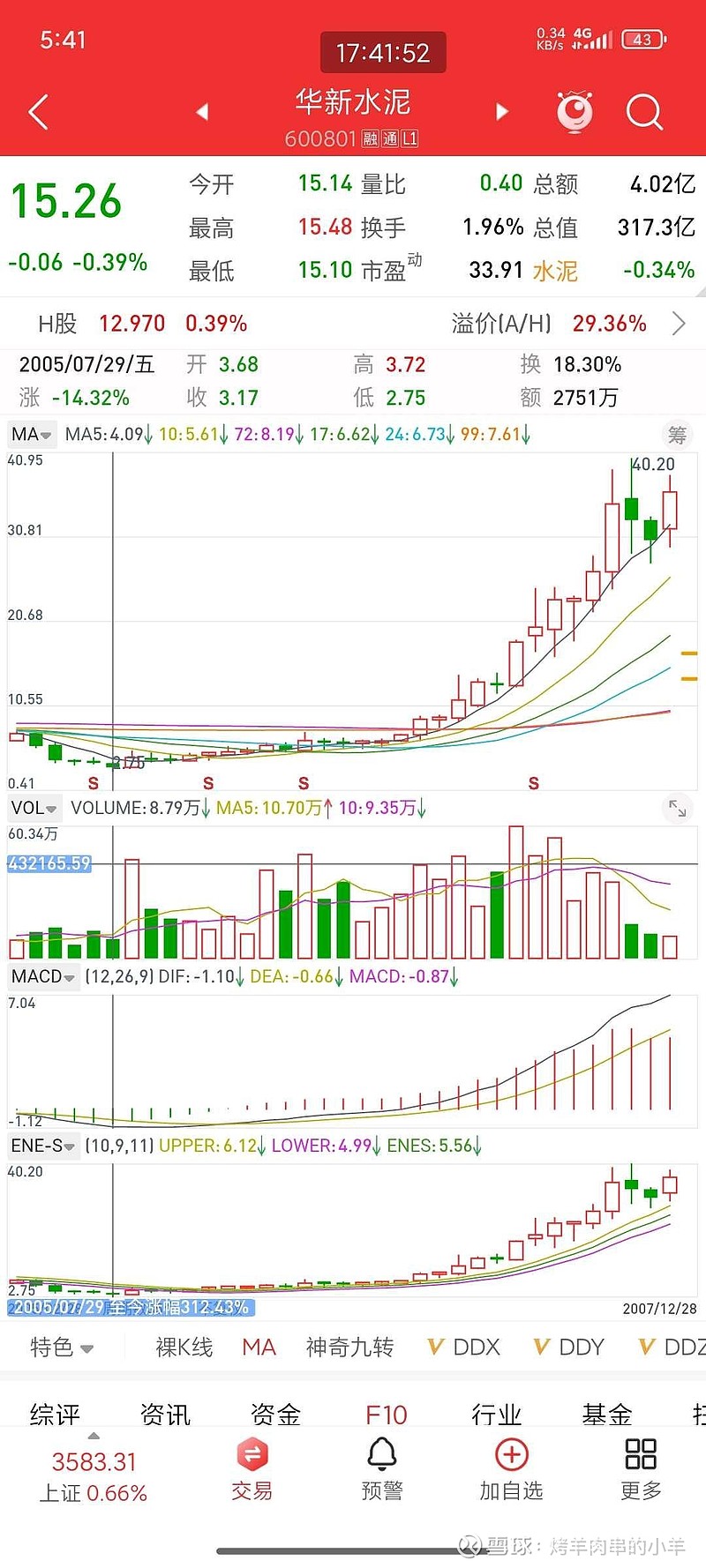Select the 神奇九转 indicator
This screenshot has height=1568, width=706.
(349, 1348)
